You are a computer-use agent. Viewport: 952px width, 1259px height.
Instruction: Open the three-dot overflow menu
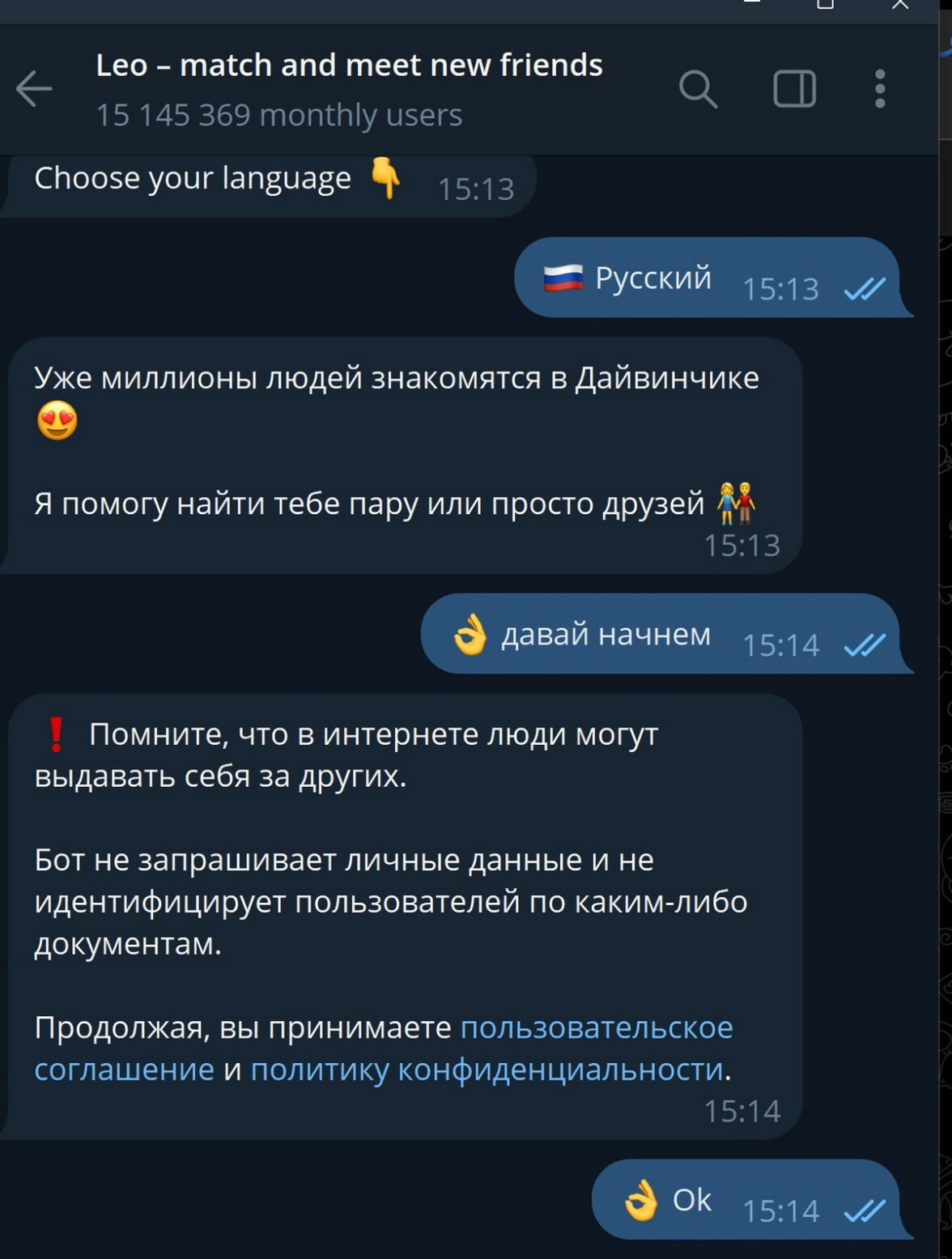(880, 88)
